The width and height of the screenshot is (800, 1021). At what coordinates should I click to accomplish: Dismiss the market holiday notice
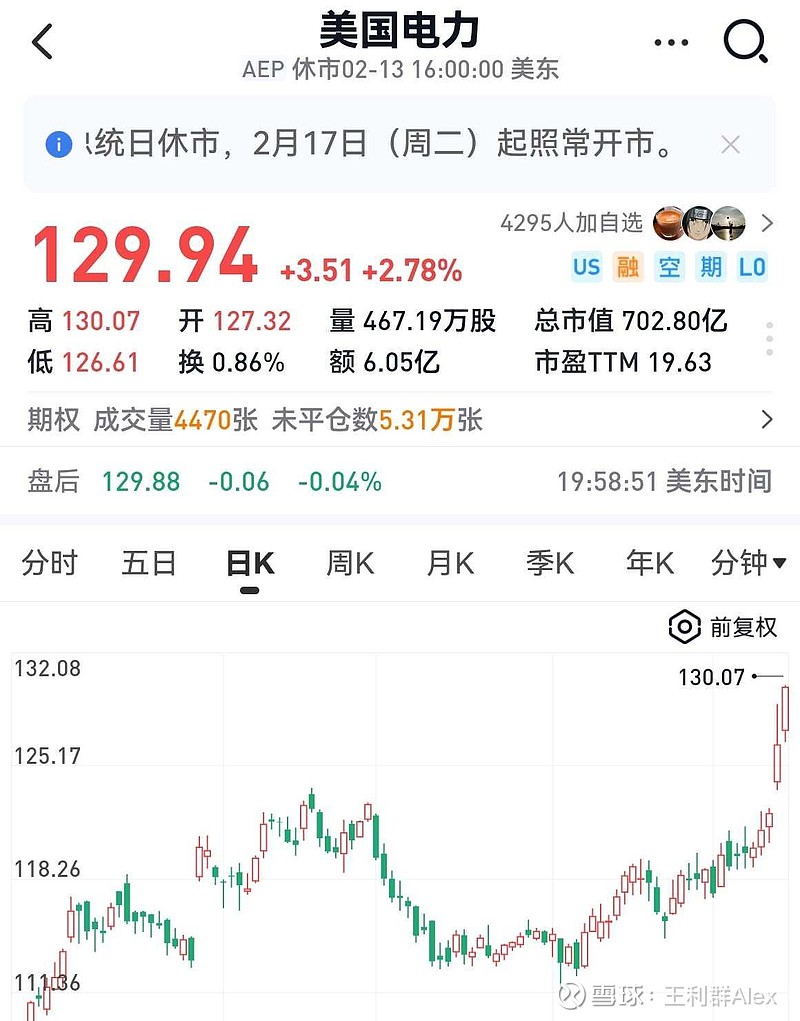731,144
